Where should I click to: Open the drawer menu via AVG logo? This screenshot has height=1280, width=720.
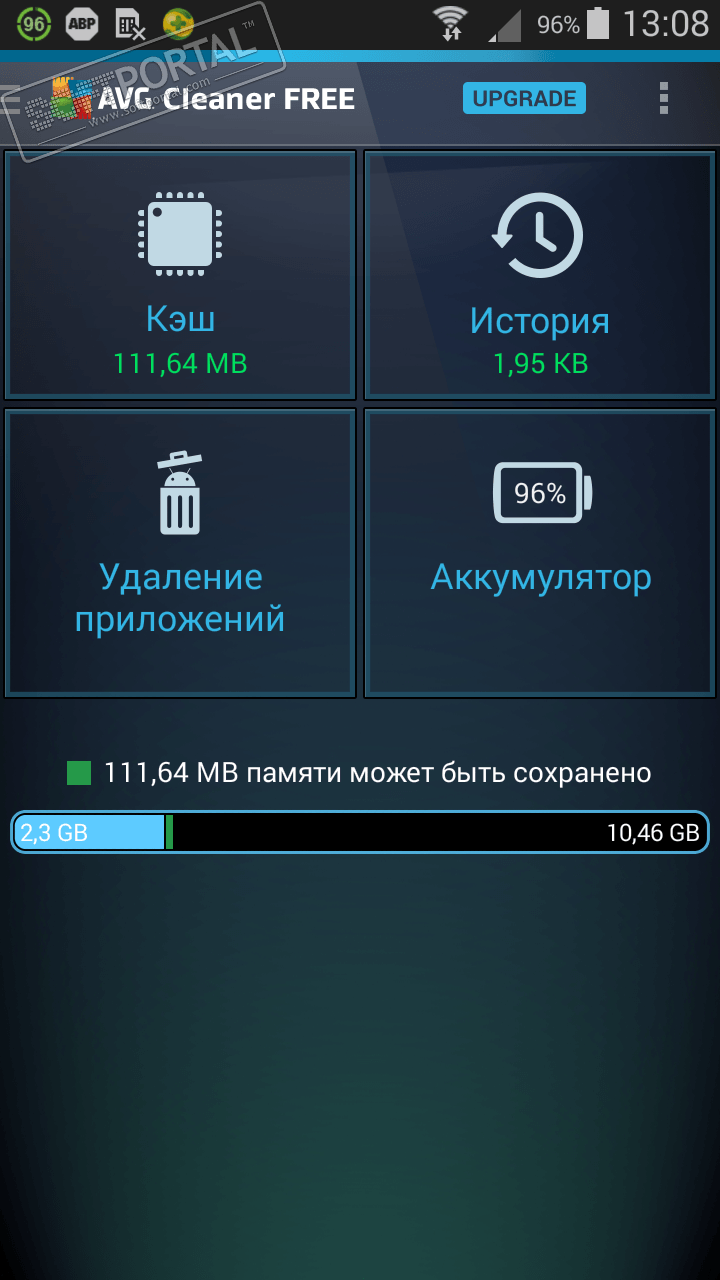[x=60, y=100]
